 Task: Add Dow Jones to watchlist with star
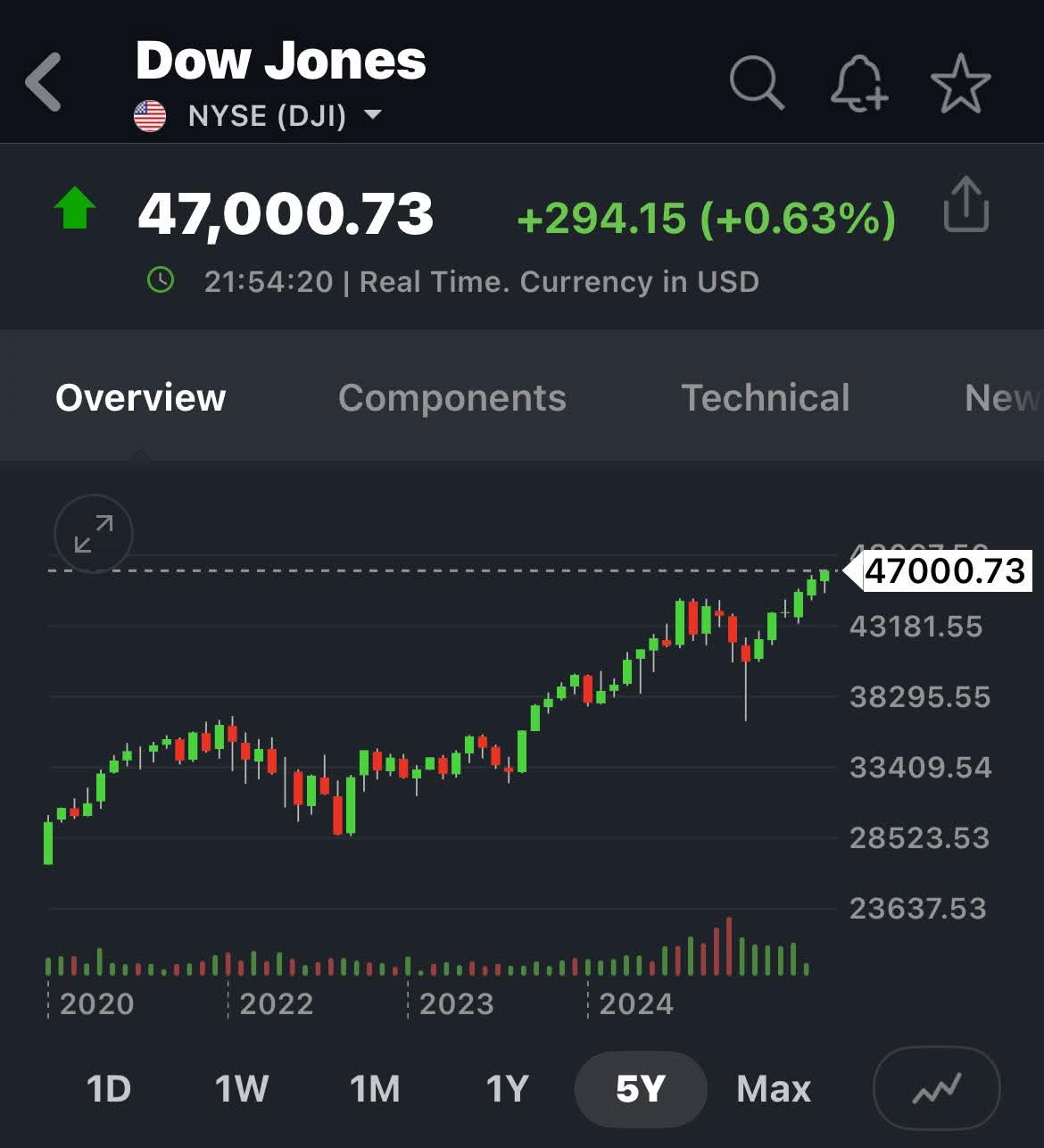tap(960, 84)
